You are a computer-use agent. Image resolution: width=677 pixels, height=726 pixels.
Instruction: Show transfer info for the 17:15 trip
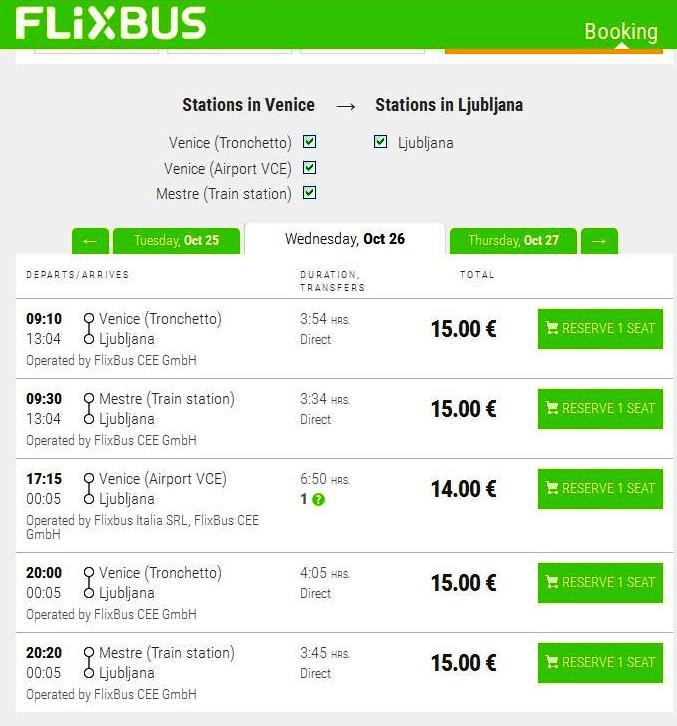point(319,500)
